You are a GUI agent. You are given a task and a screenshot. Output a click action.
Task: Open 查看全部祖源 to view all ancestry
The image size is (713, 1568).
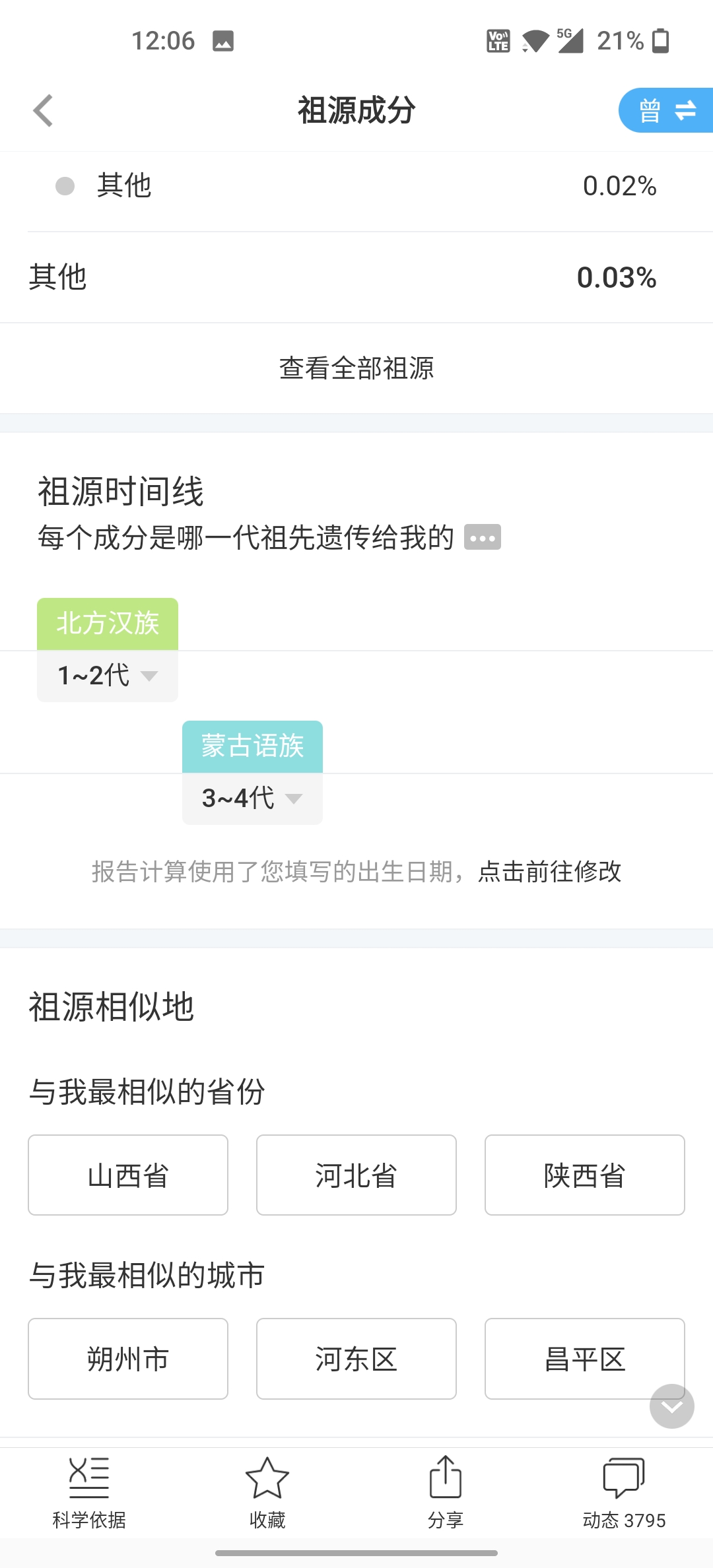coord(356,368)
